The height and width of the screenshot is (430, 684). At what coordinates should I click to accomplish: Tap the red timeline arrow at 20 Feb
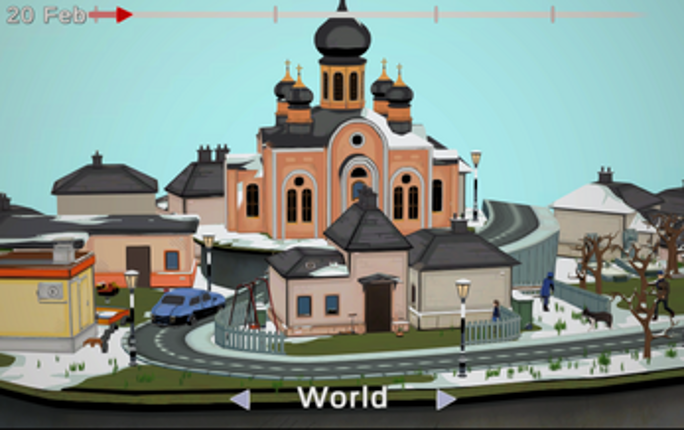(x=121, y=15)
